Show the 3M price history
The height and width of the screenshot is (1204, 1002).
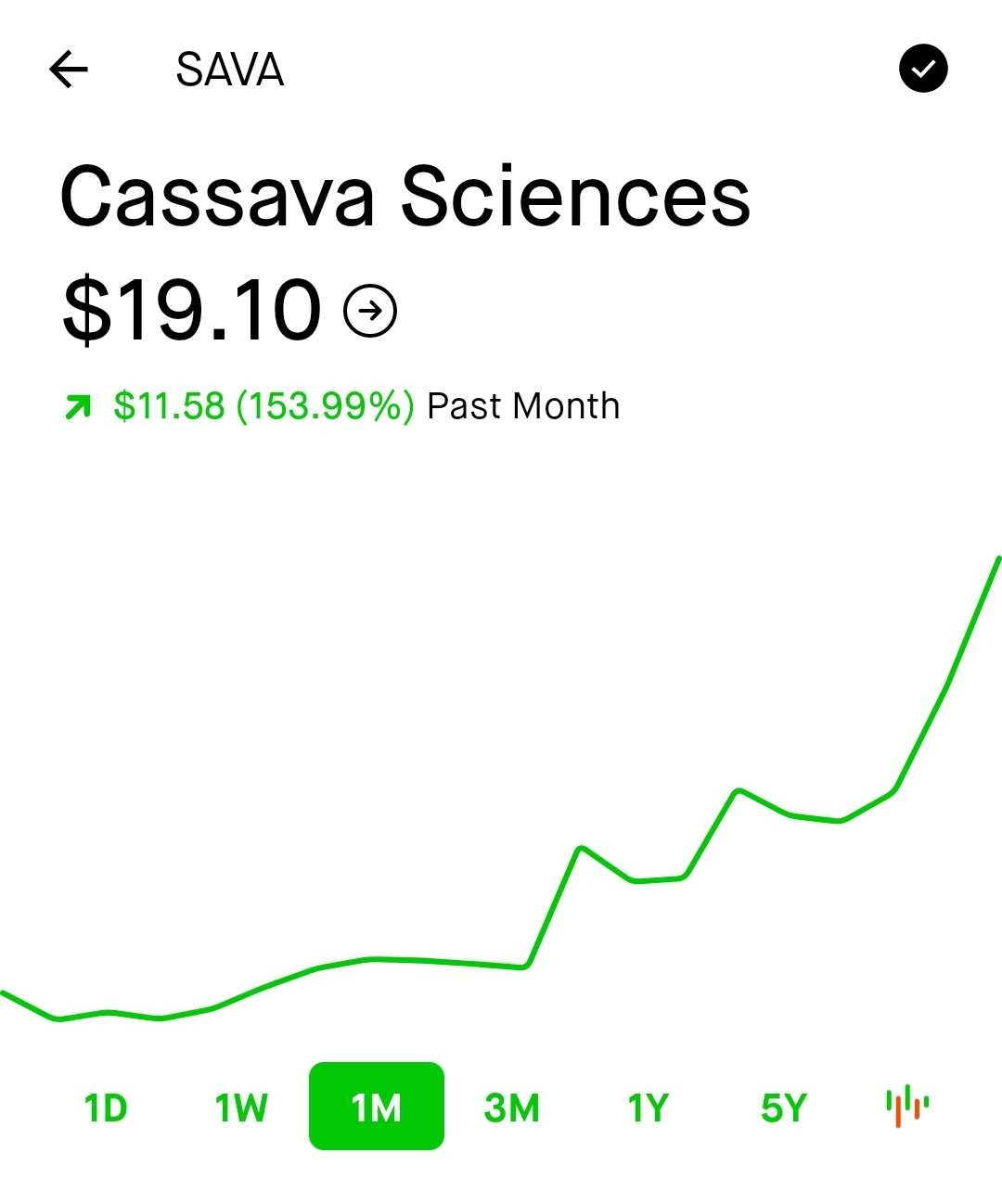pyautogui.click(x=512, y=1108)
